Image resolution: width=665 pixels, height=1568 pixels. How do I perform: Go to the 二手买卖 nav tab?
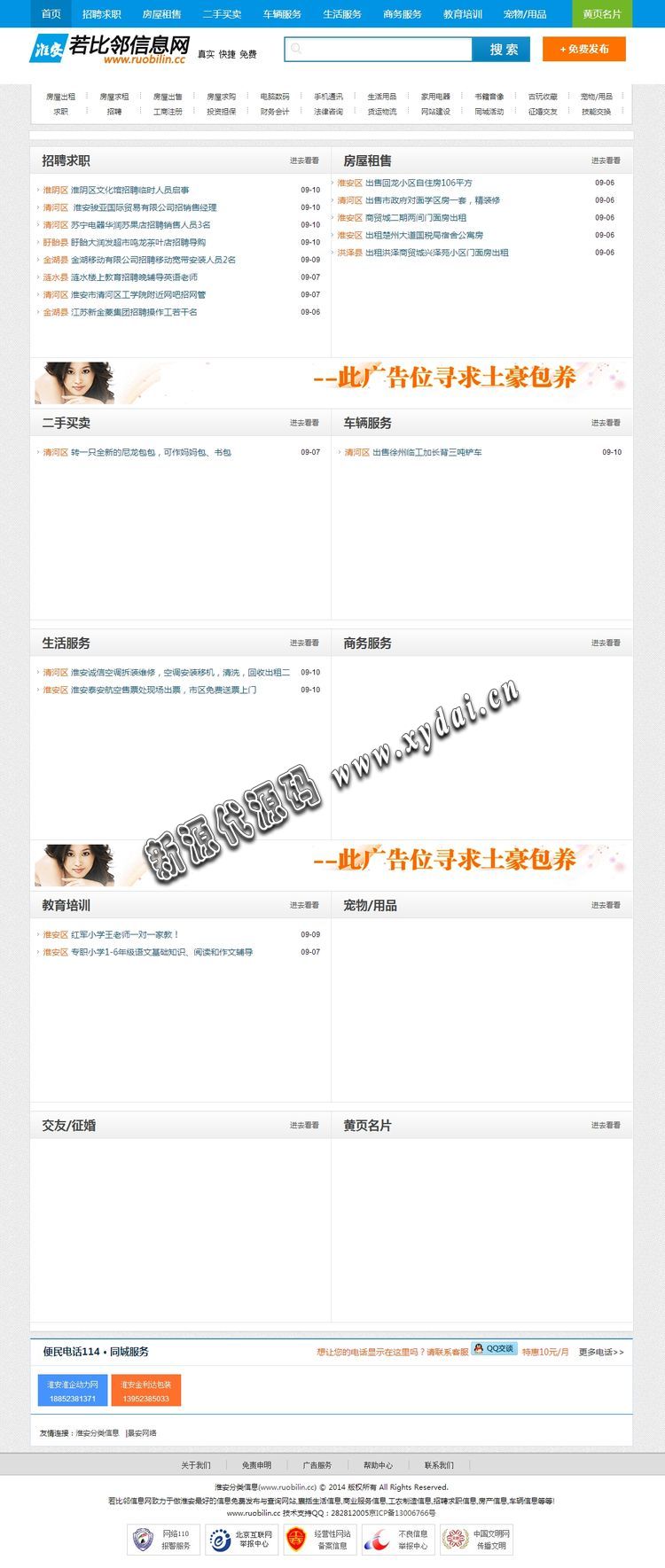[222, 14]
